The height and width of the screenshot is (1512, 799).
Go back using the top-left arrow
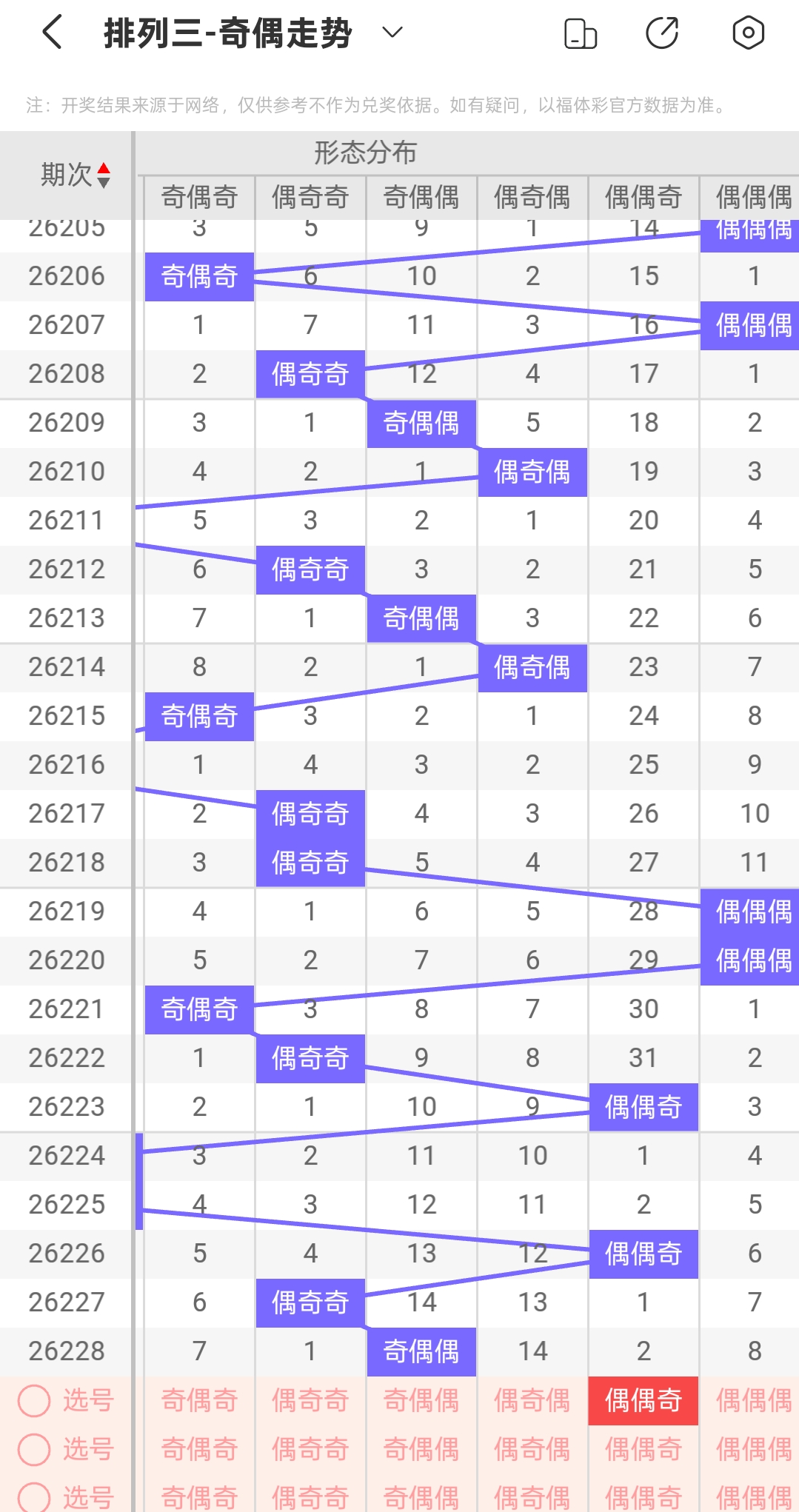[x=52, y=33]
